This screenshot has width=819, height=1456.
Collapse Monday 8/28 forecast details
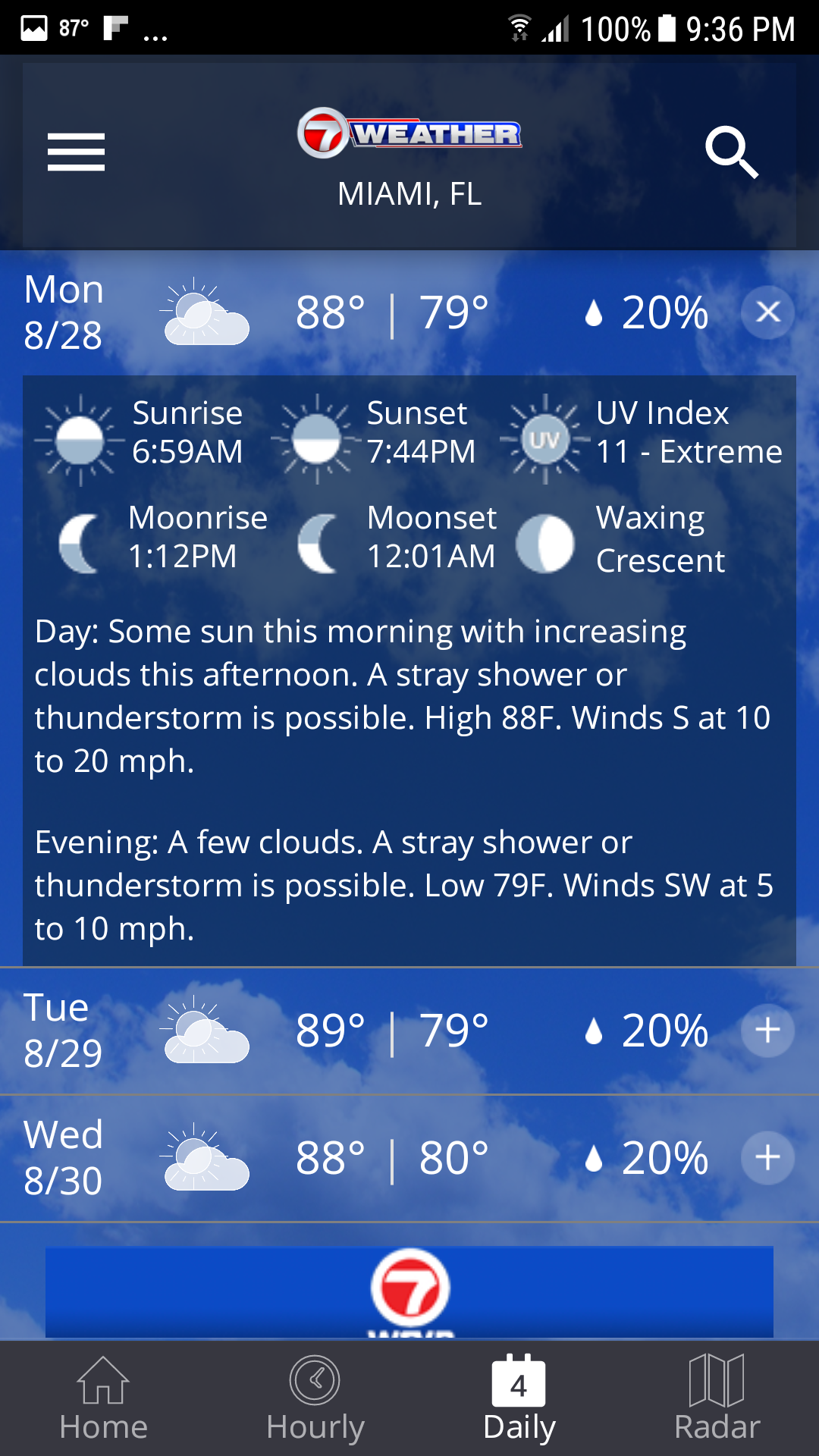[767, 312]
